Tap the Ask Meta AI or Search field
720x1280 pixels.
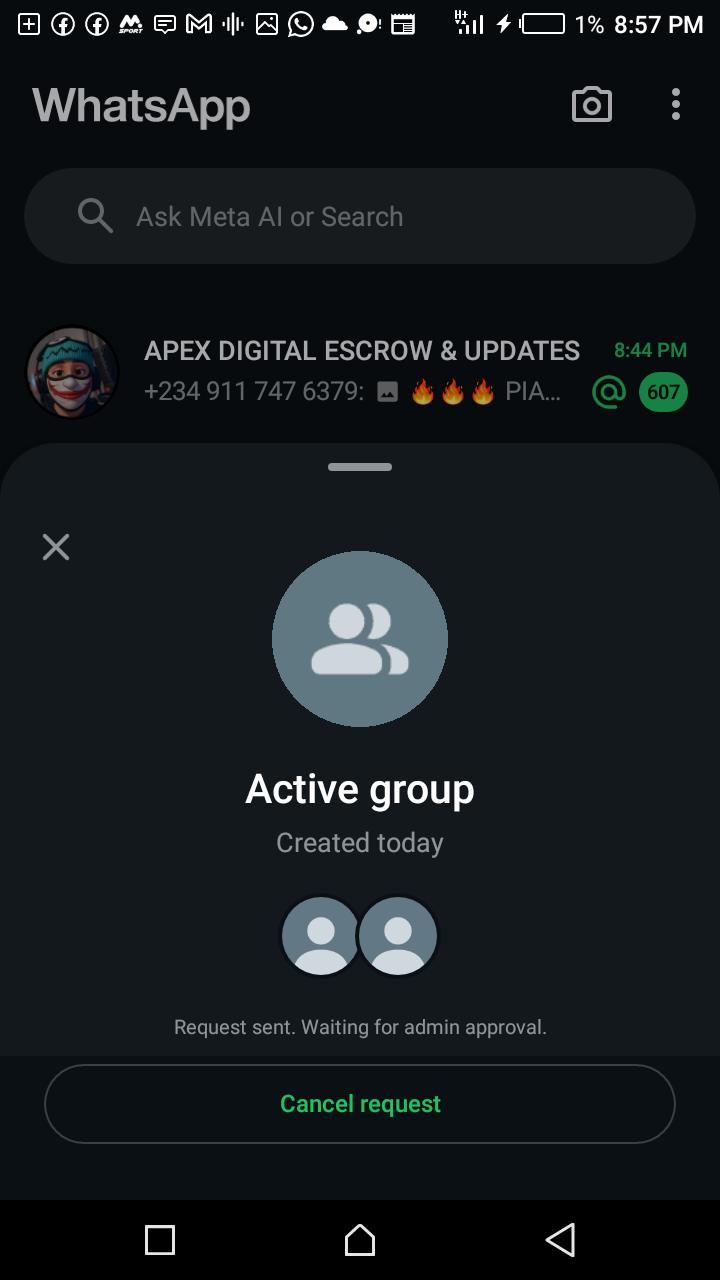360,216
